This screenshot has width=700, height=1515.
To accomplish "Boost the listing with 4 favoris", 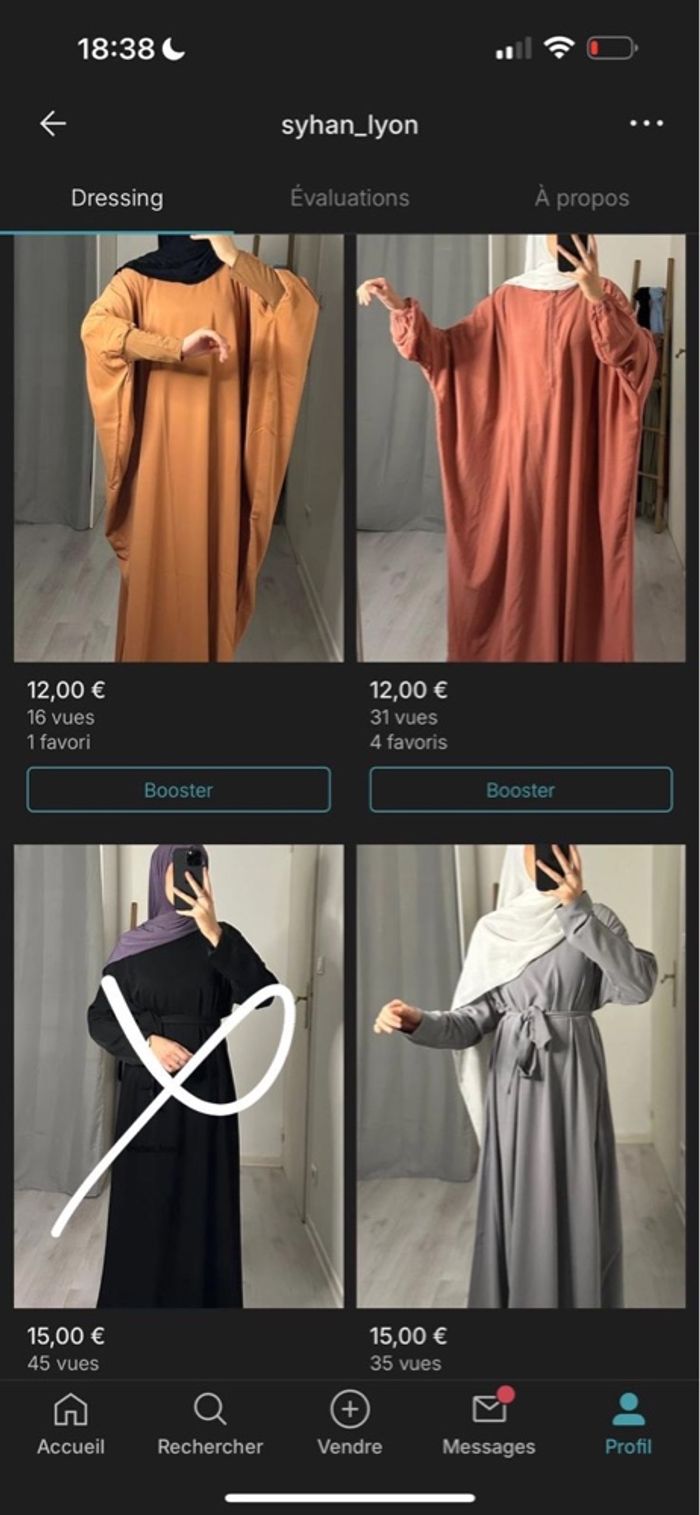I will click(x=521, y=790).
